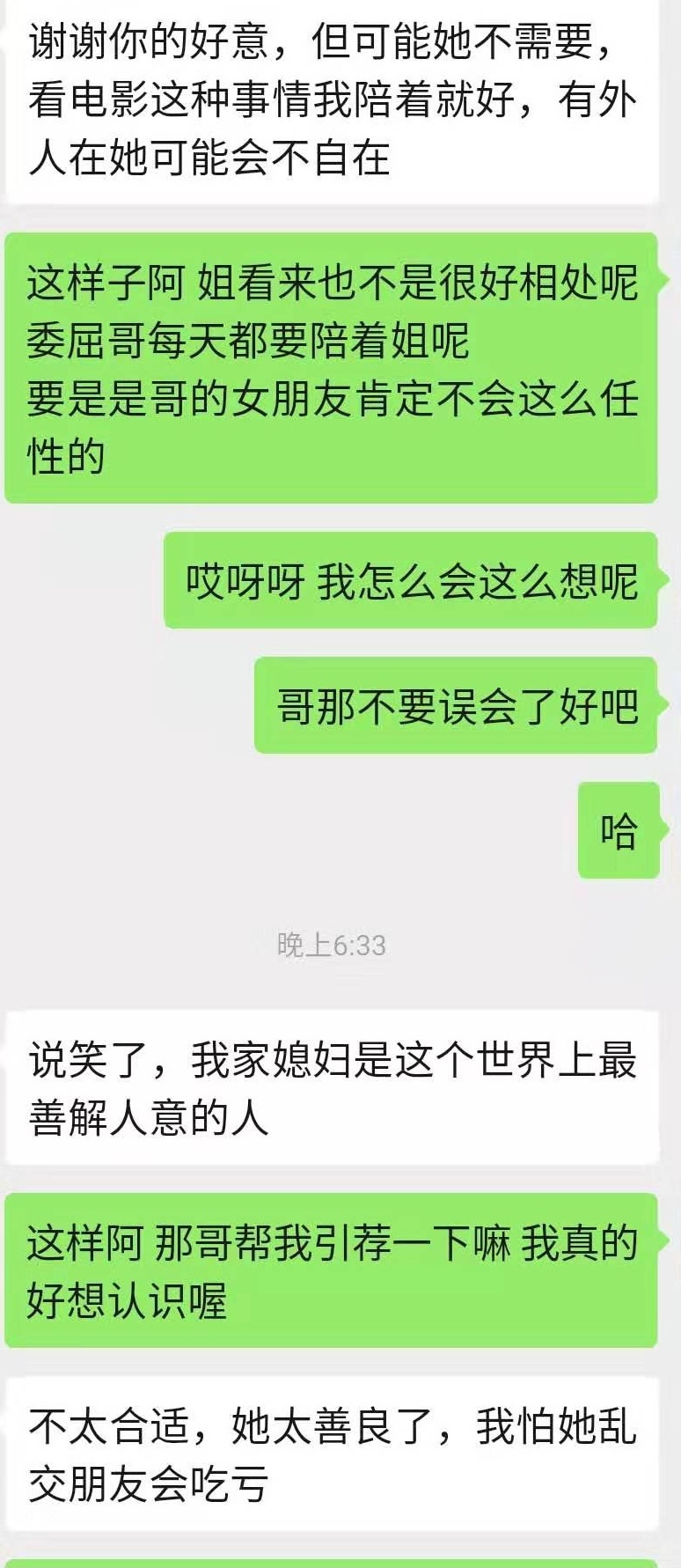Tap the message 哎呀呀 我怎么会这么想呢
The height and width of the screenshot is (1568, 681).
[414, 581]
